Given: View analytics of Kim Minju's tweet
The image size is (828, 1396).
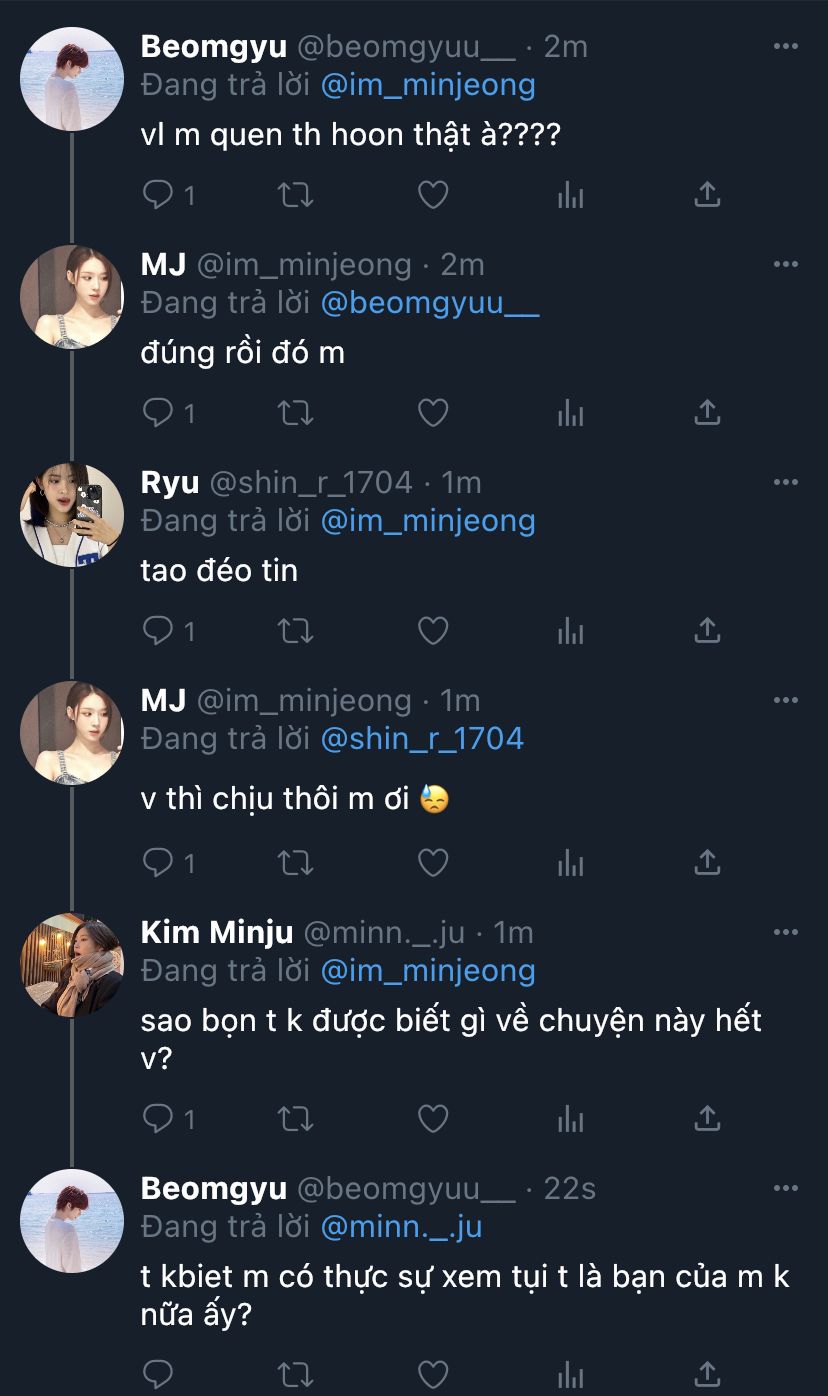Looking at the screenshot, I should (x=570, y=1118).
